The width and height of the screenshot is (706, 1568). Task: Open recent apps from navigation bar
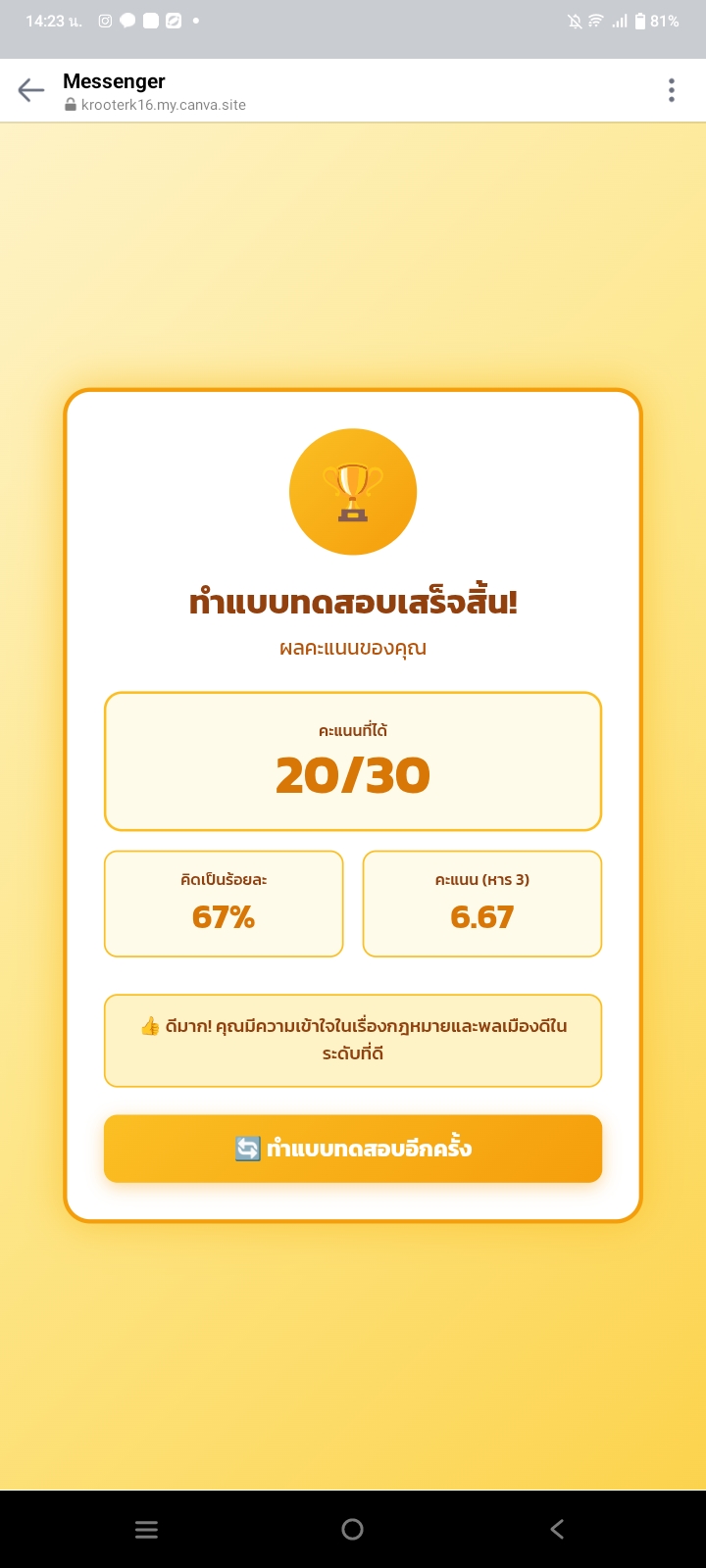point(147,1530)
